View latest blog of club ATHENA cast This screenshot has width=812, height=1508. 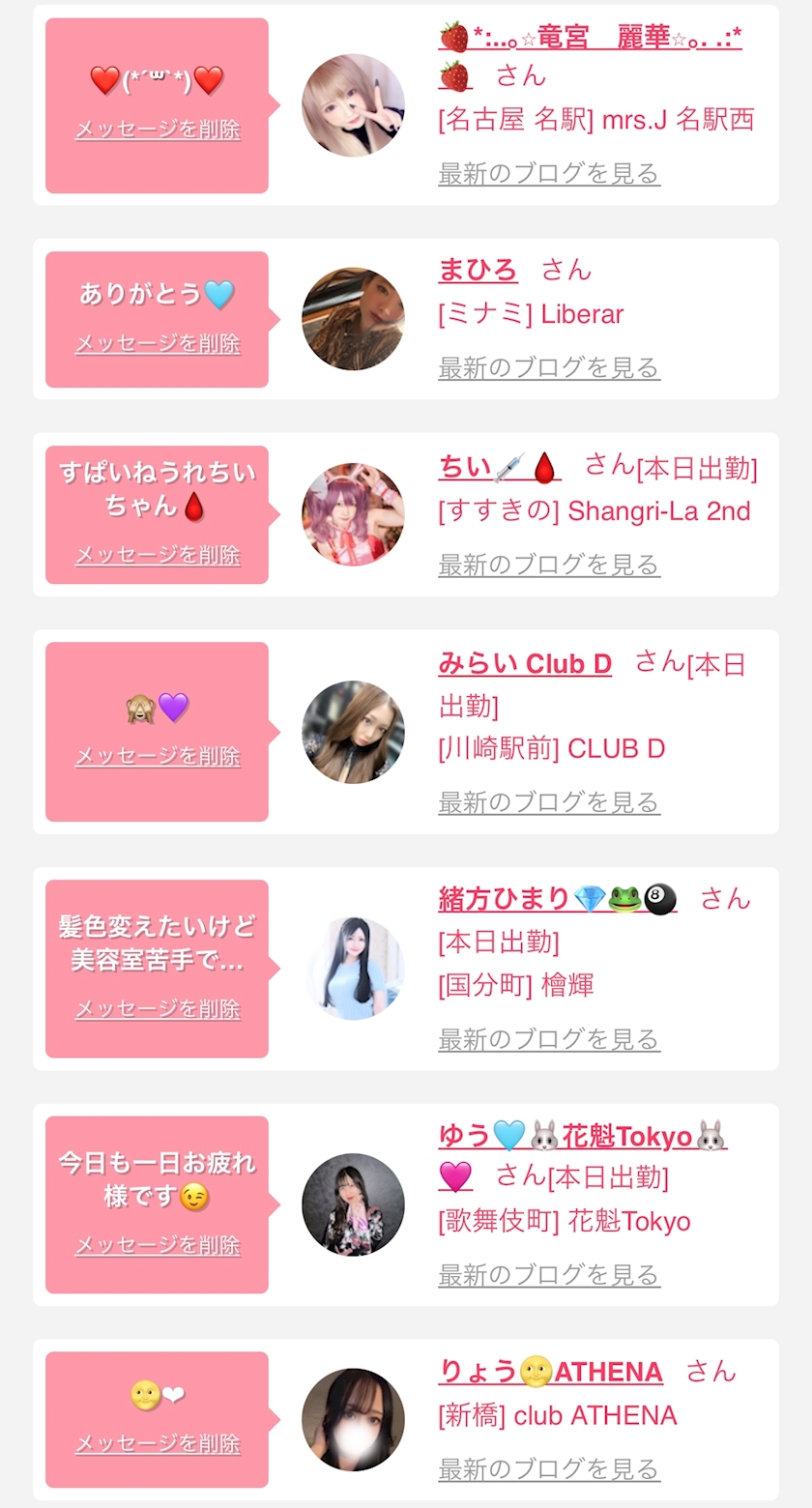549,1469
